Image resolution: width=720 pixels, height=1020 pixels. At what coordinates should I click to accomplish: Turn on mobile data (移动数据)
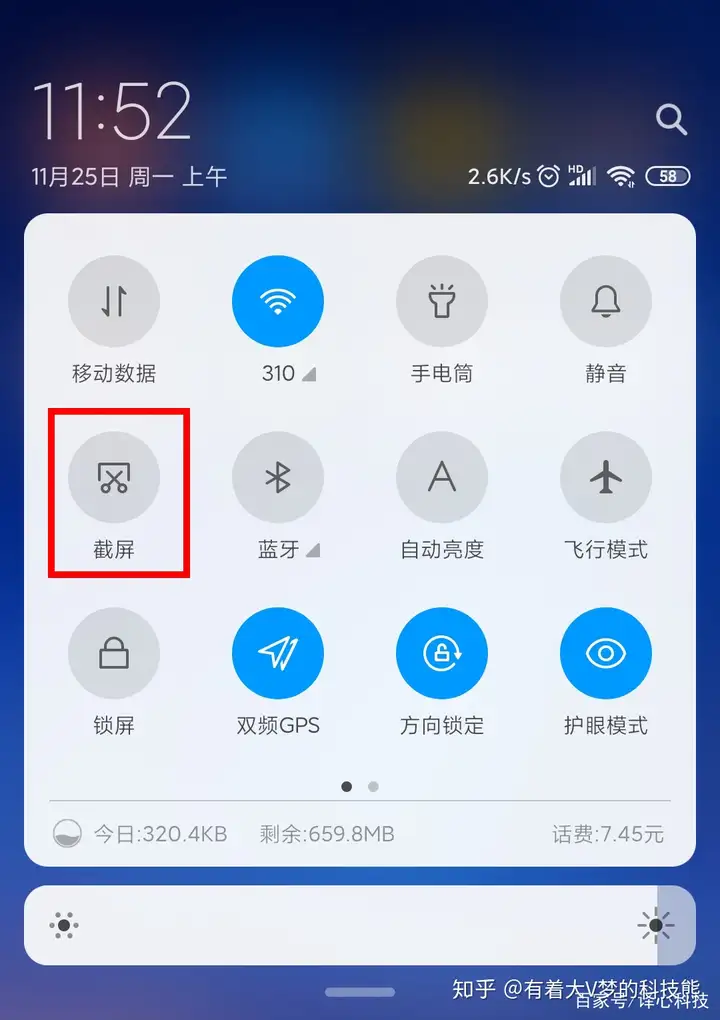tap(114, 301)
